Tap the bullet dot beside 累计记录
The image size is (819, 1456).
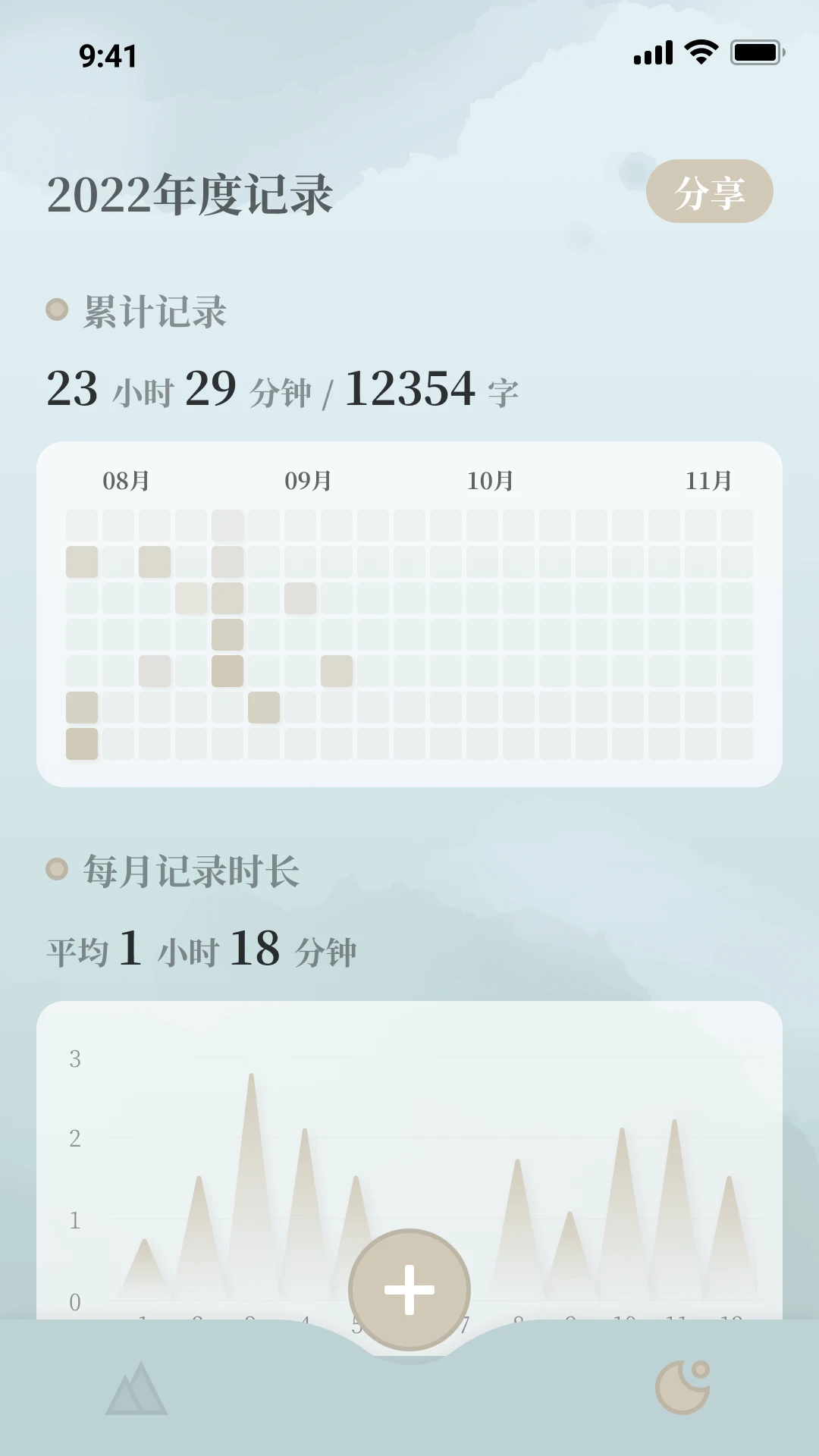(55, 309)
